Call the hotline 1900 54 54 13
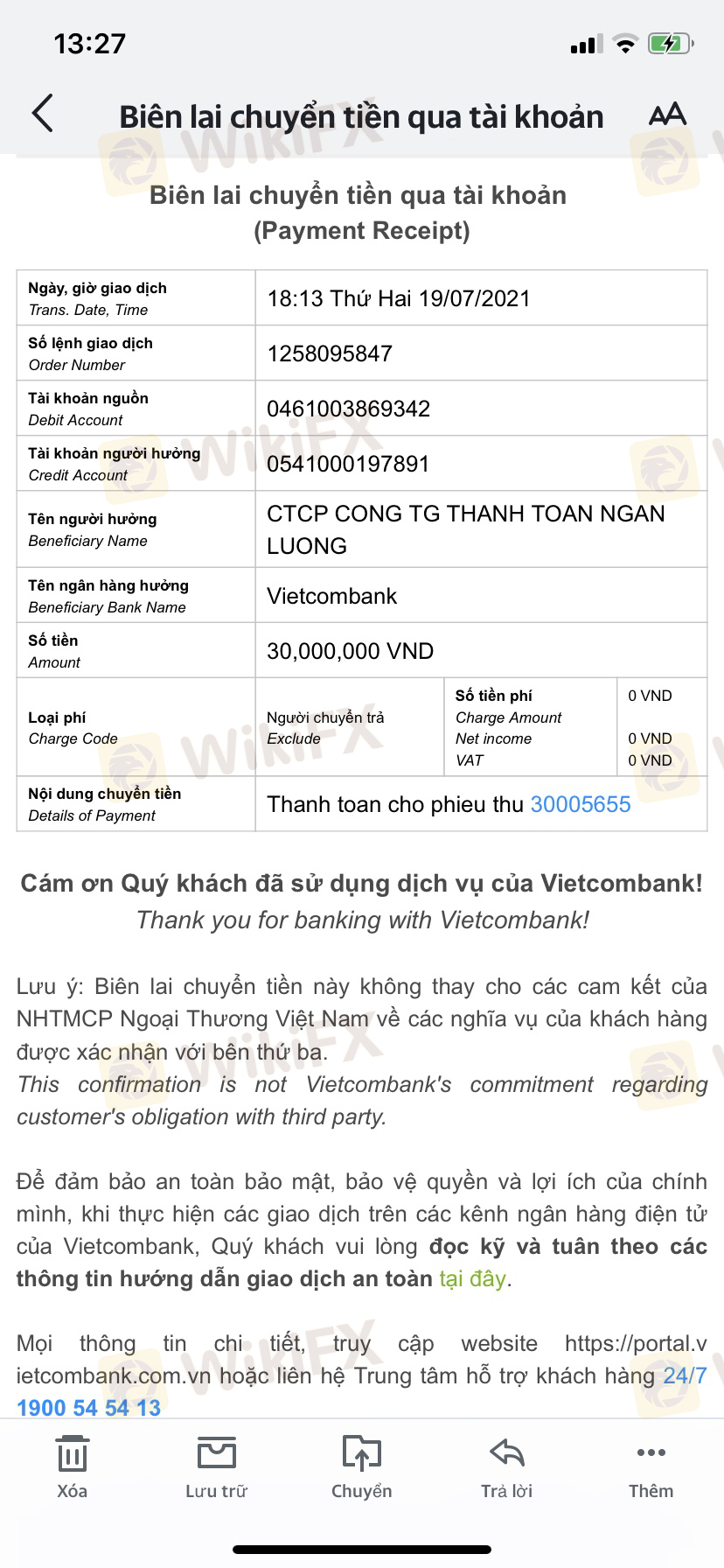Screen dimensions: 724x1568 (89, 1408)
